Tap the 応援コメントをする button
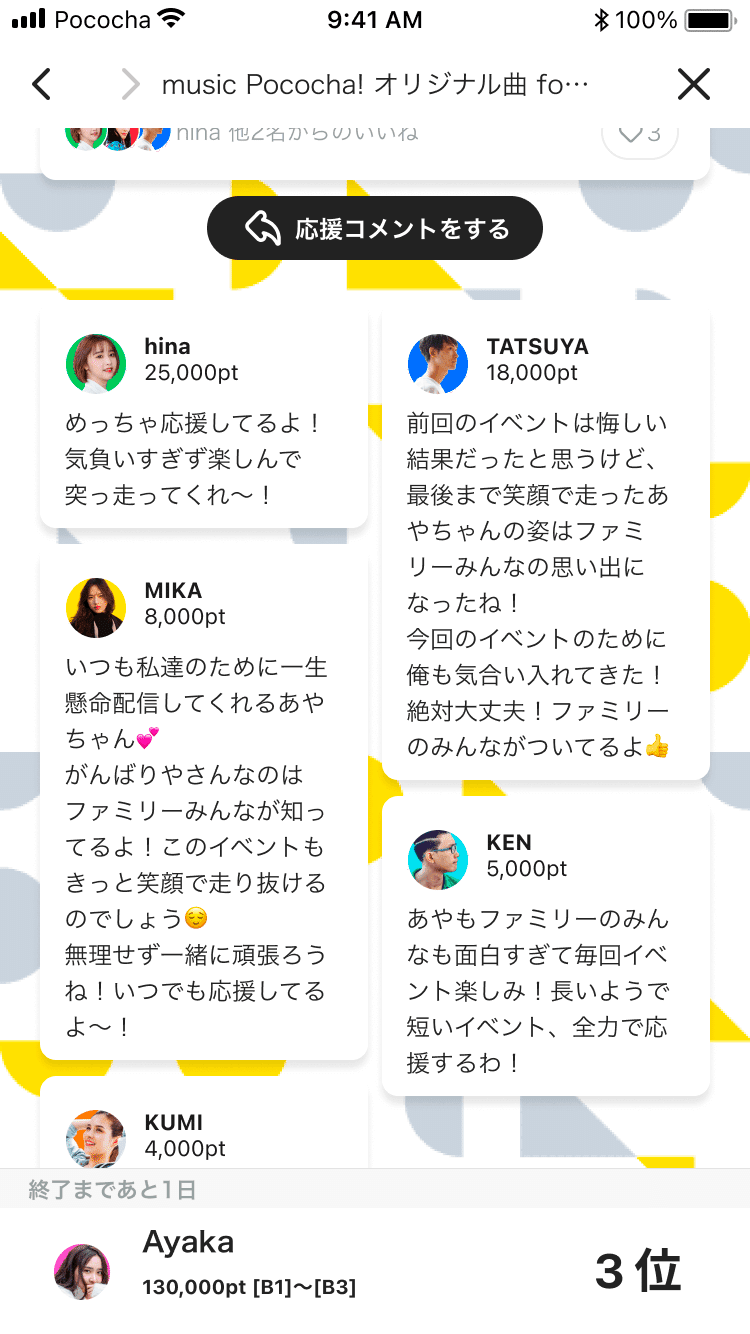 click(x=375, y=229)
